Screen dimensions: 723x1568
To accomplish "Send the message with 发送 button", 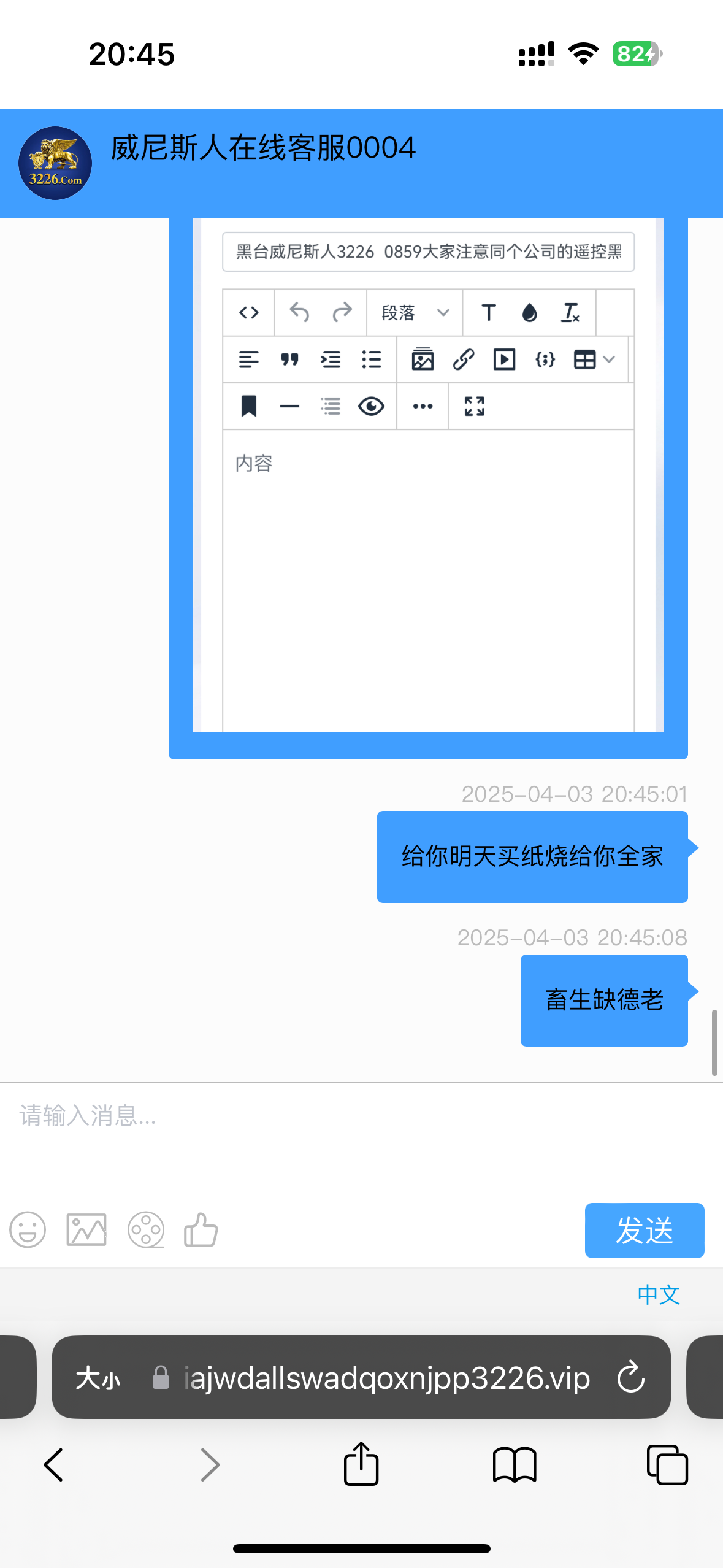I will tap(644, 1231).
